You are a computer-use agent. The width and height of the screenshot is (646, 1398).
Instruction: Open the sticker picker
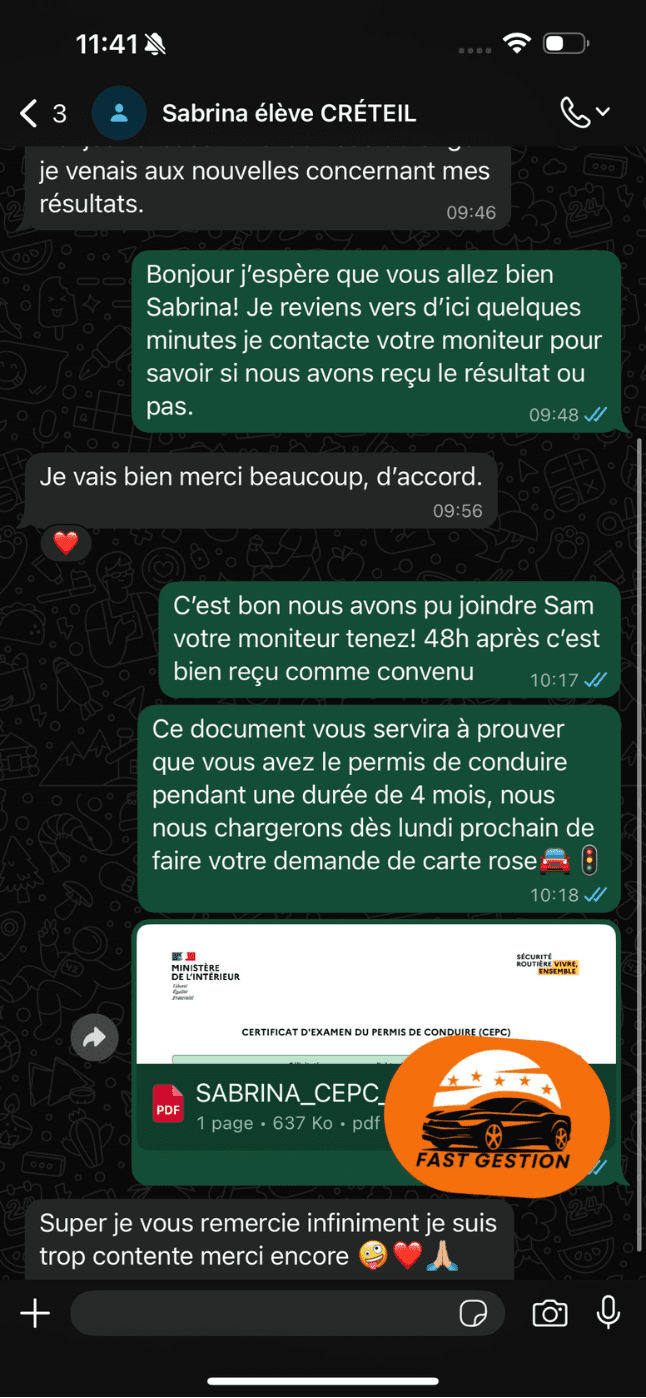click(472, 1313)
